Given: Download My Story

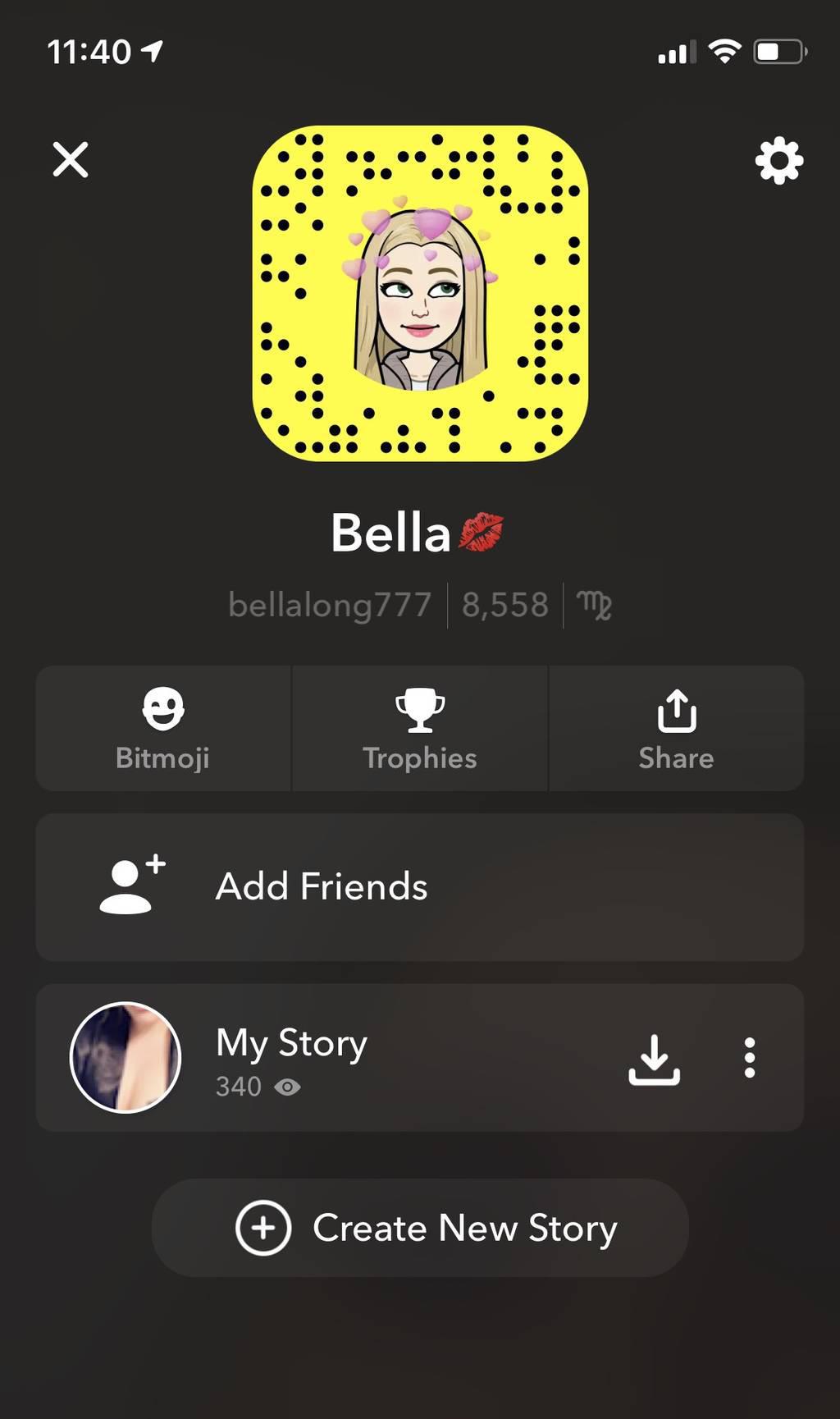Looking at the screenshot, I should 654,1059.
